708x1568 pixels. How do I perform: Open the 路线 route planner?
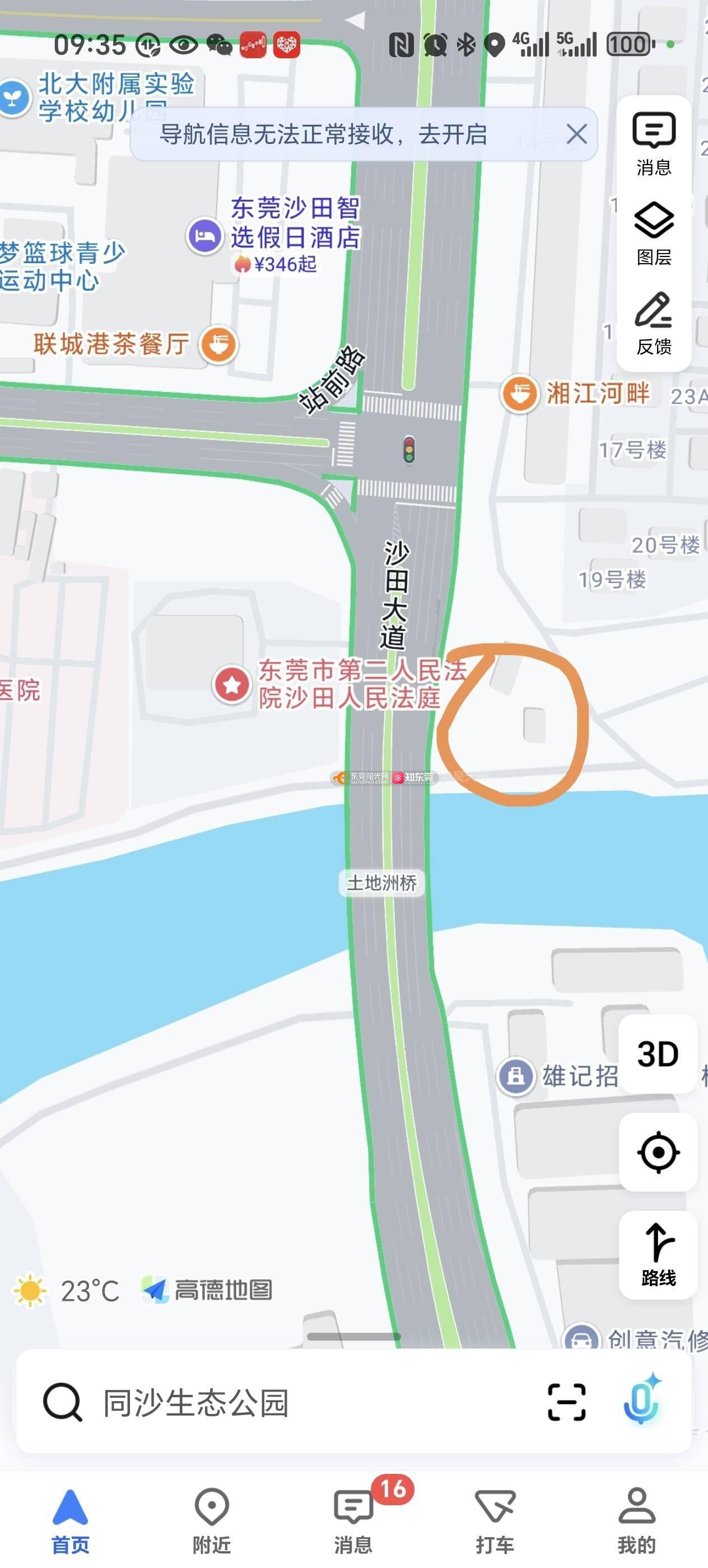point(658,1255)
